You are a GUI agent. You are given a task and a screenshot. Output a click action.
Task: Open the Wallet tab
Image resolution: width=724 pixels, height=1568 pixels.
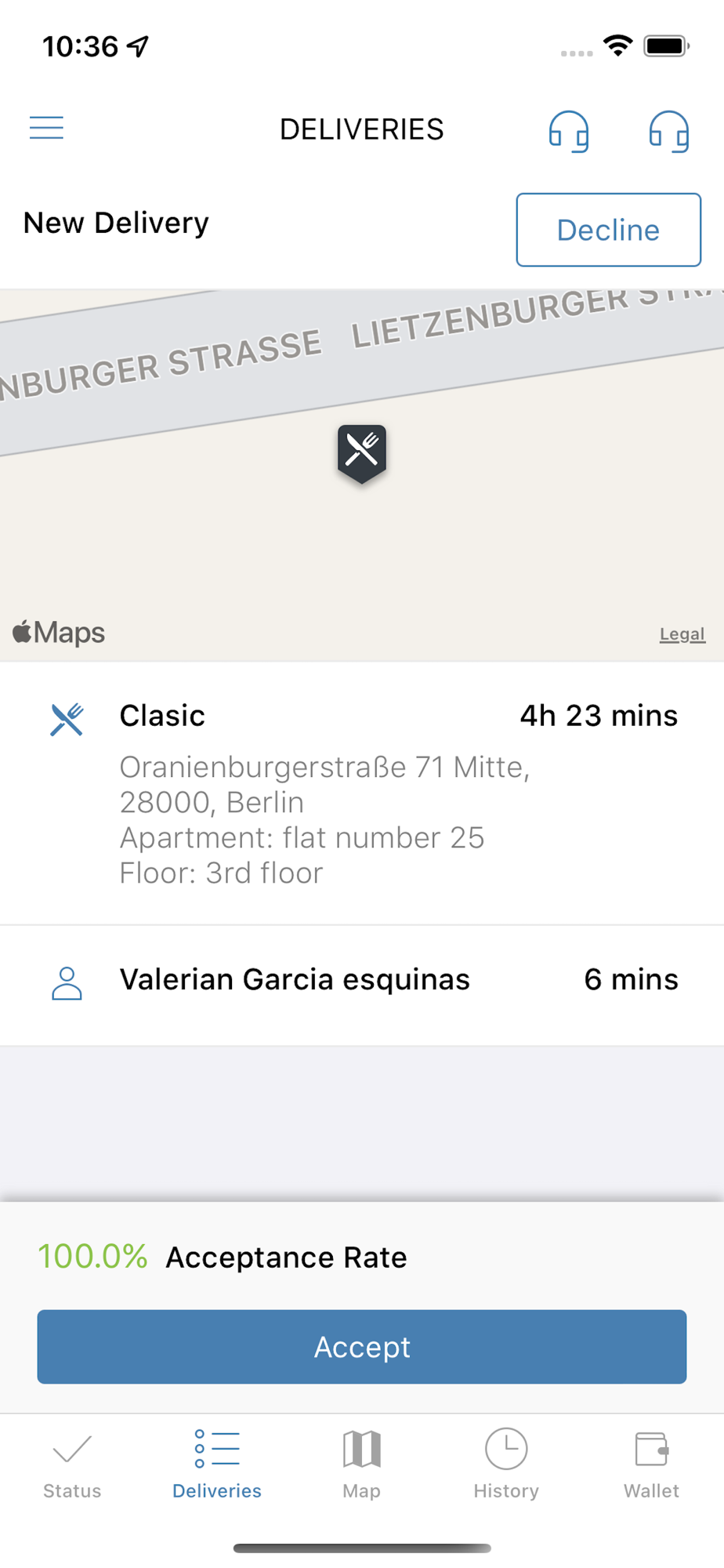pyautogui.click(x=651, y=1463)
